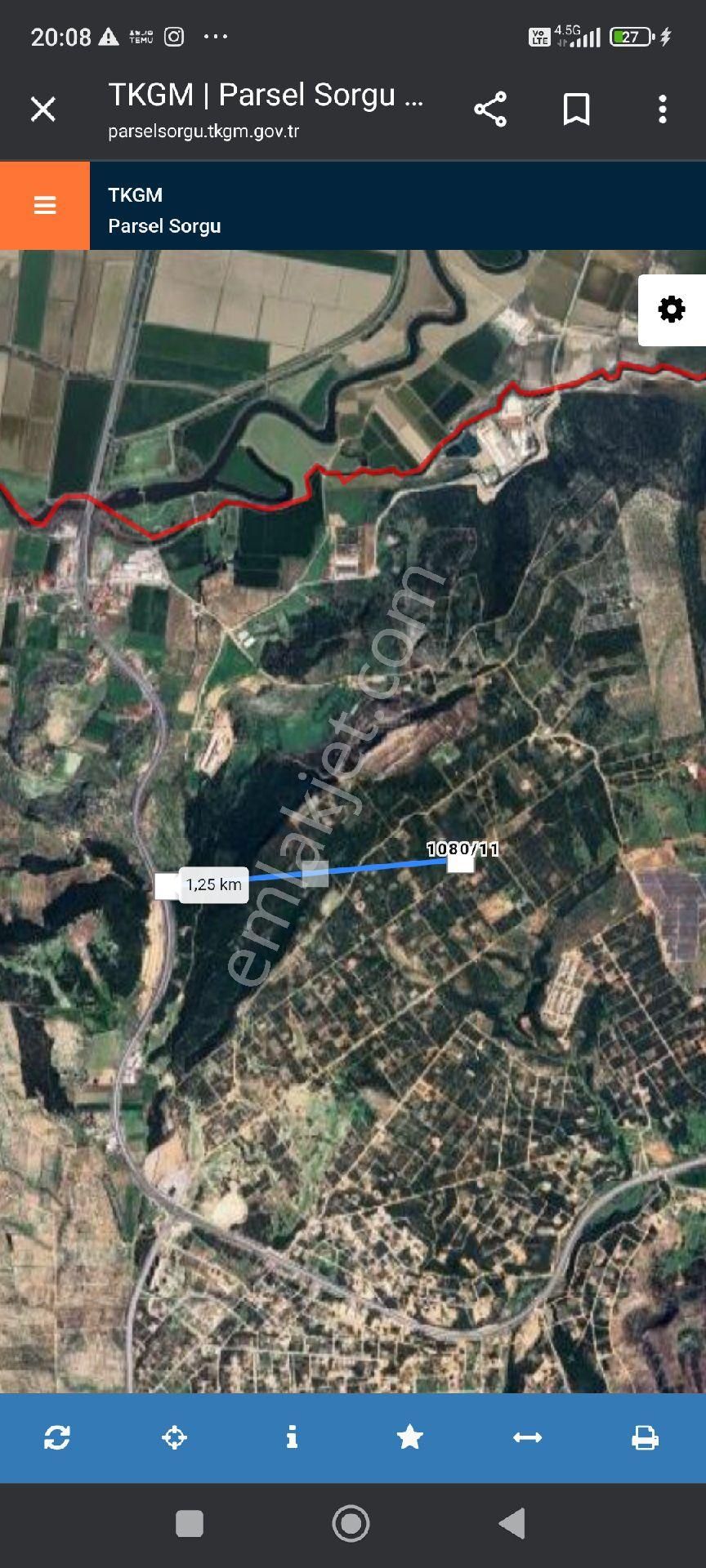Viewport: 706px width, 1568px height.
Task: Open the browser overflow menu
Action: coord(662,109)
